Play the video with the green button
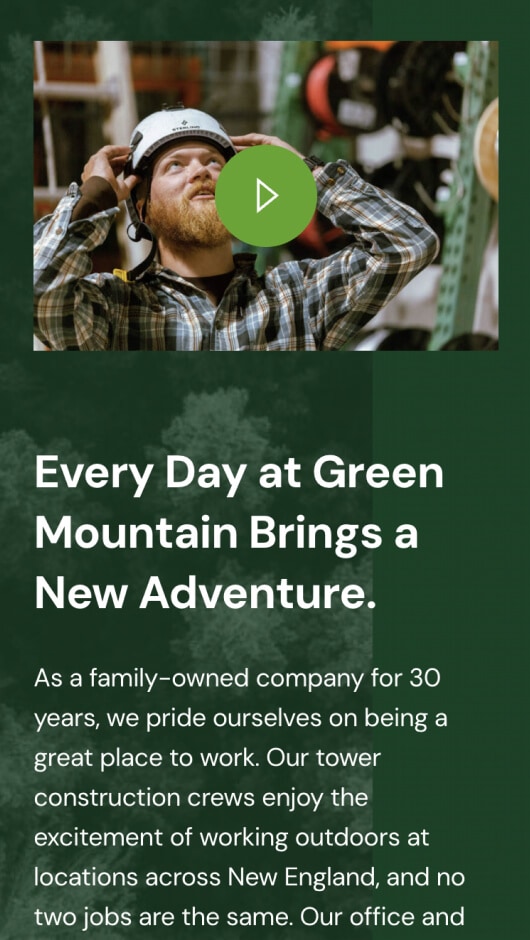 266,195
